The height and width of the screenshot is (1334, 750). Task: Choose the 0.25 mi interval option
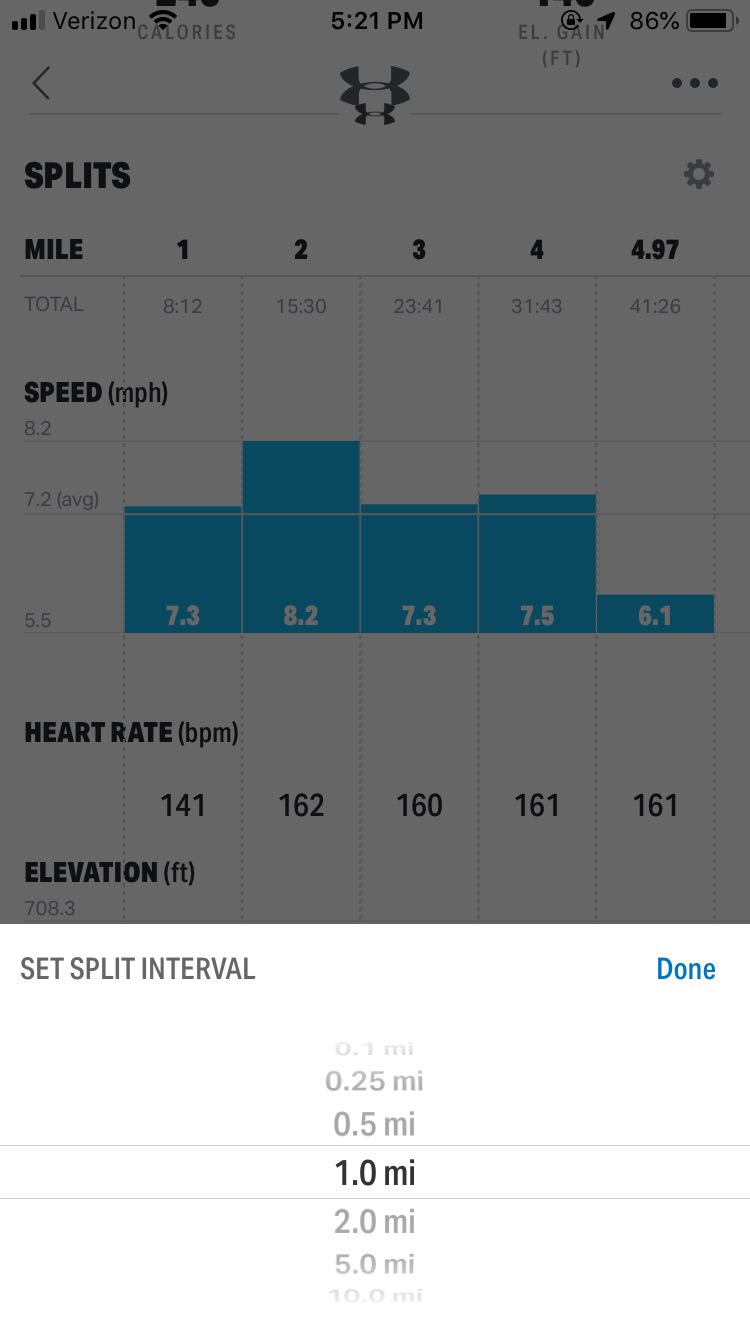tap(374, 1081)
